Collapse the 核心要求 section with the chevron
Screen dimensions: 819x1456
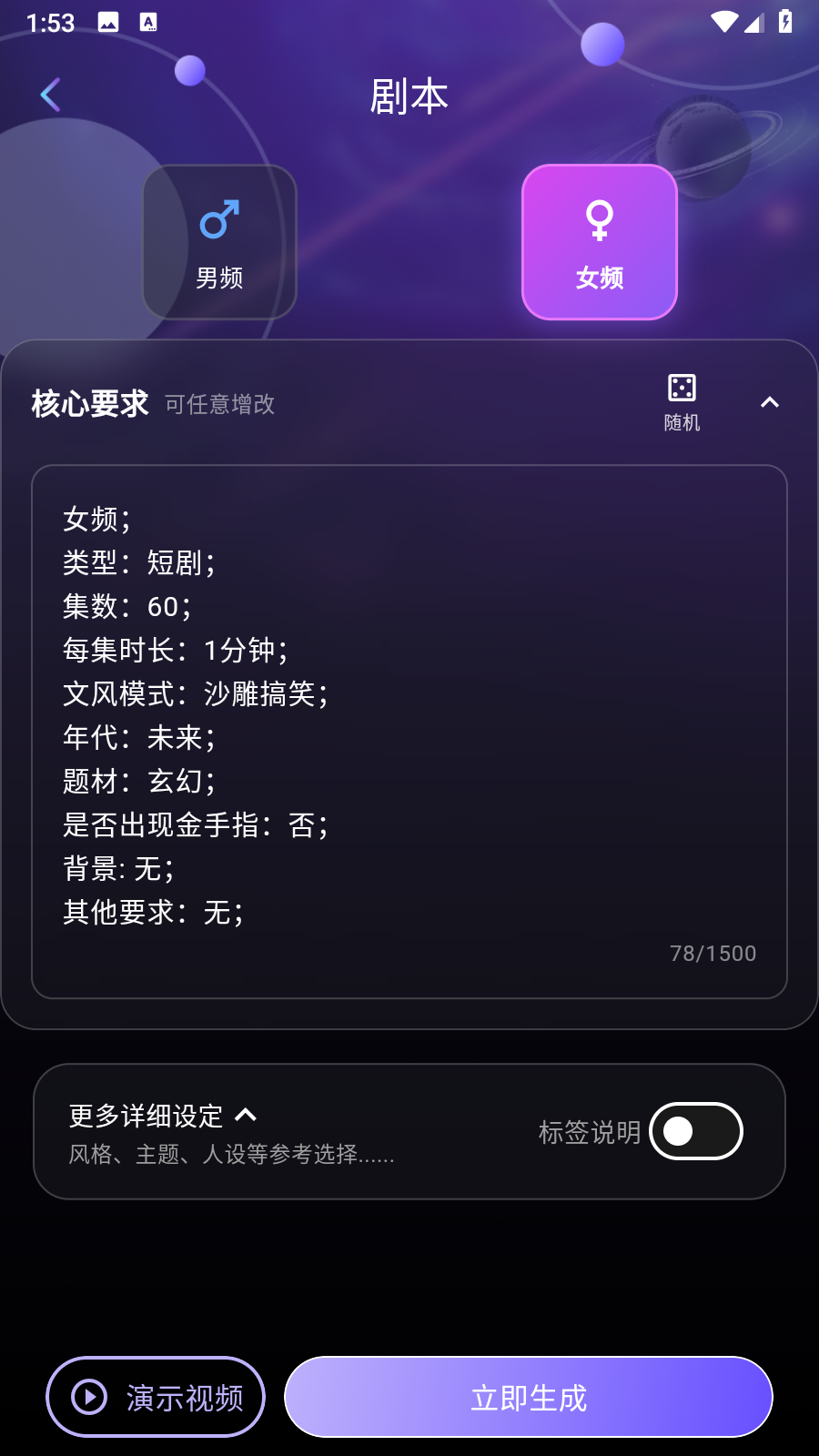pos(771,401)
